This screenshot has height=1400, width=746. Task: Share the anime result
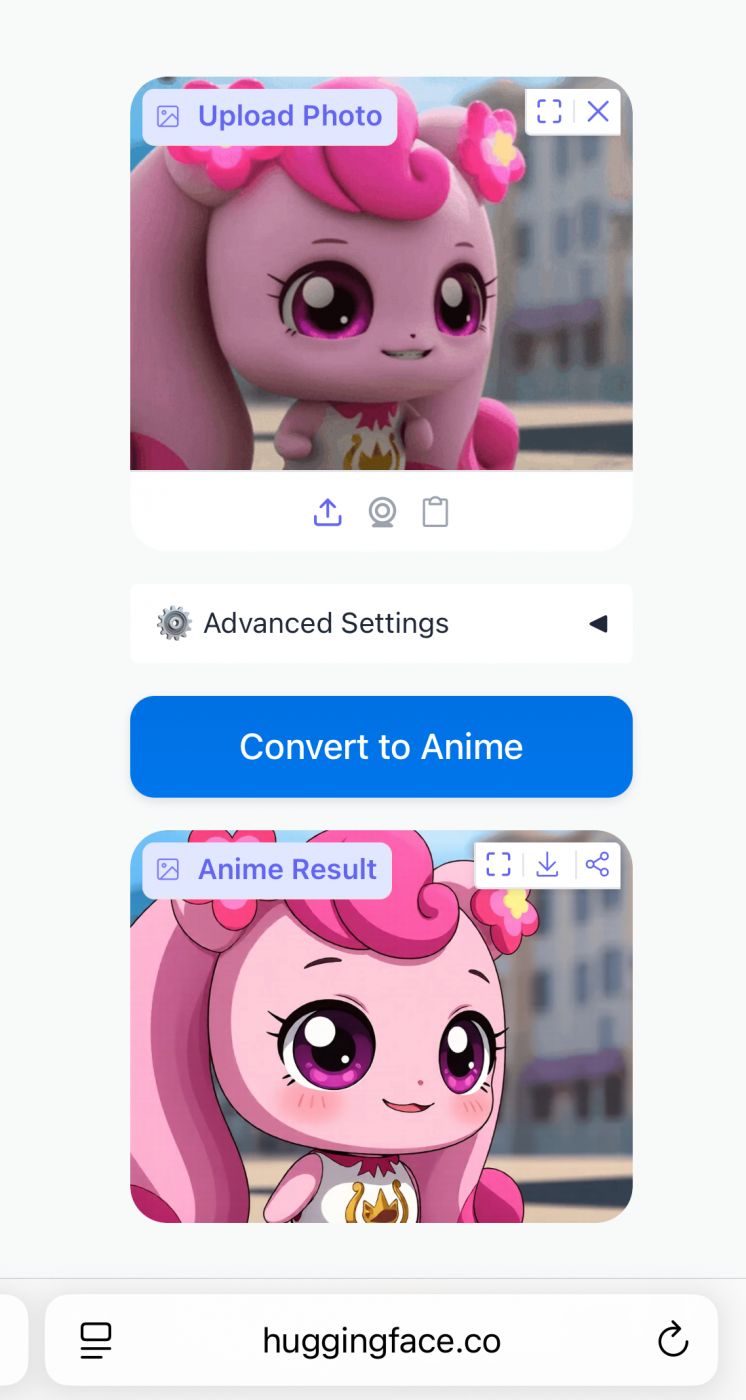(x=597, y=864)
